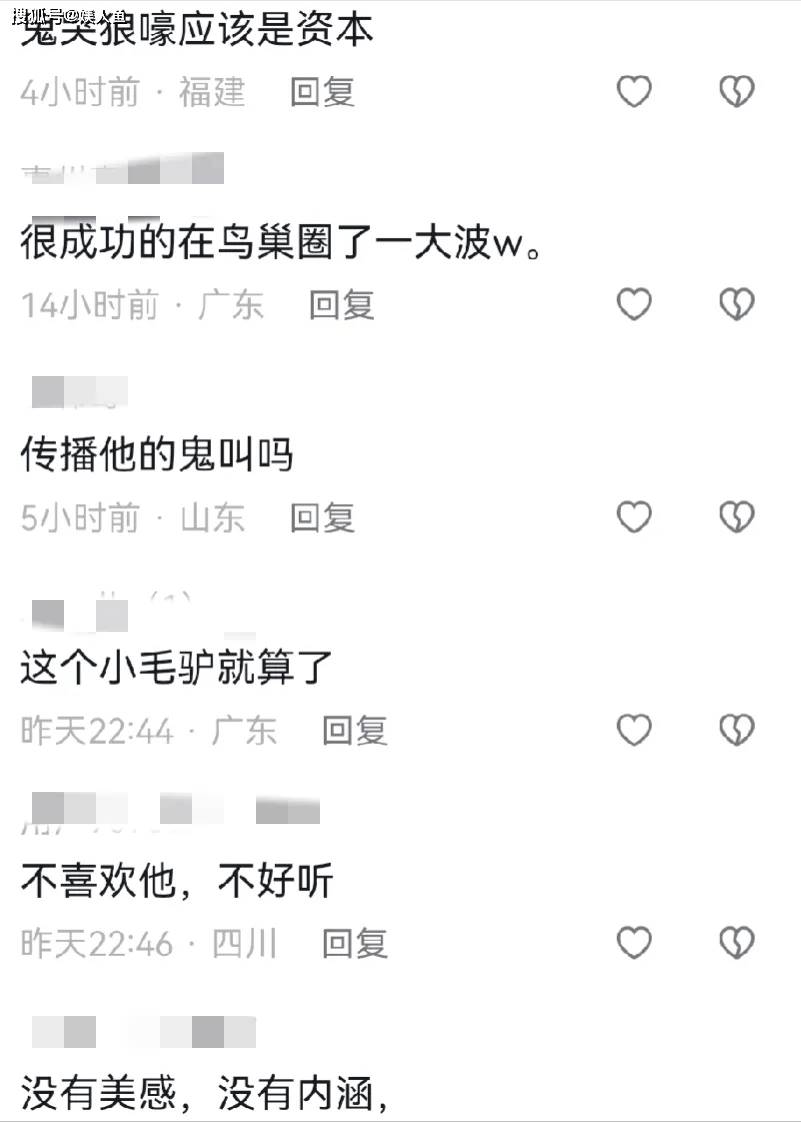Image resolution: width=801 pixels, height=1122 pixels.
Task: Dislike the comment posted 14小时前
Action: pyautogui.click(x=736, y=304)
